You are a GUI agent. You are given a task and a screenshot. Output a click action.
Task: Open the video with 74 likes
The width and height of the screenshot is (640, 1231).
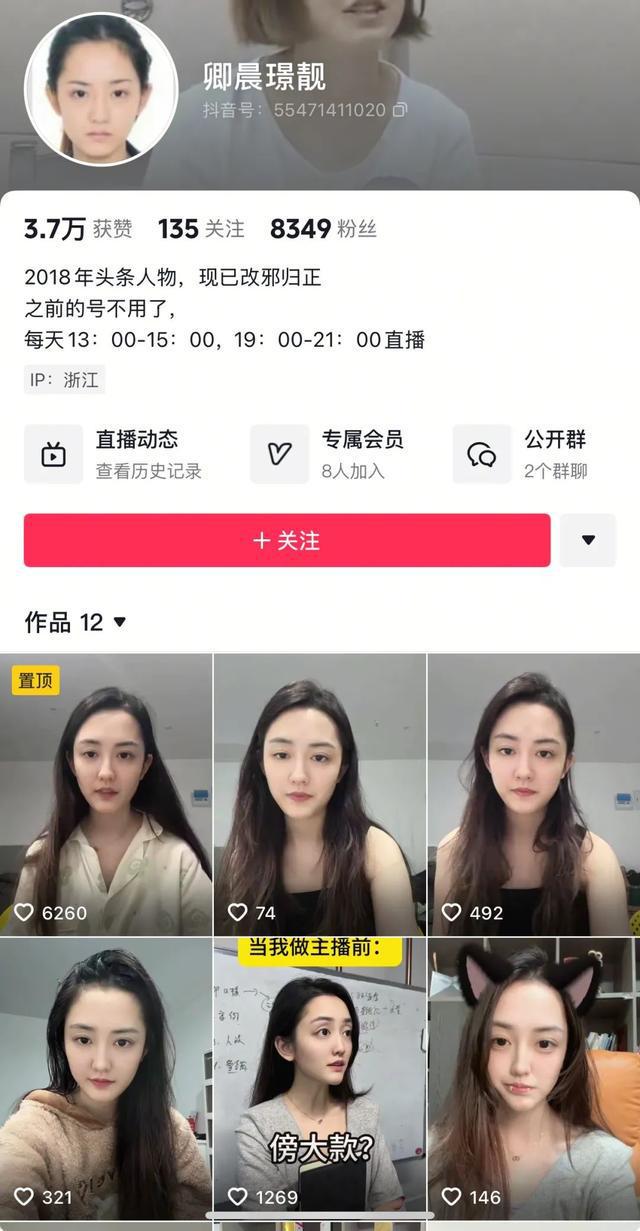pos(320,795)
